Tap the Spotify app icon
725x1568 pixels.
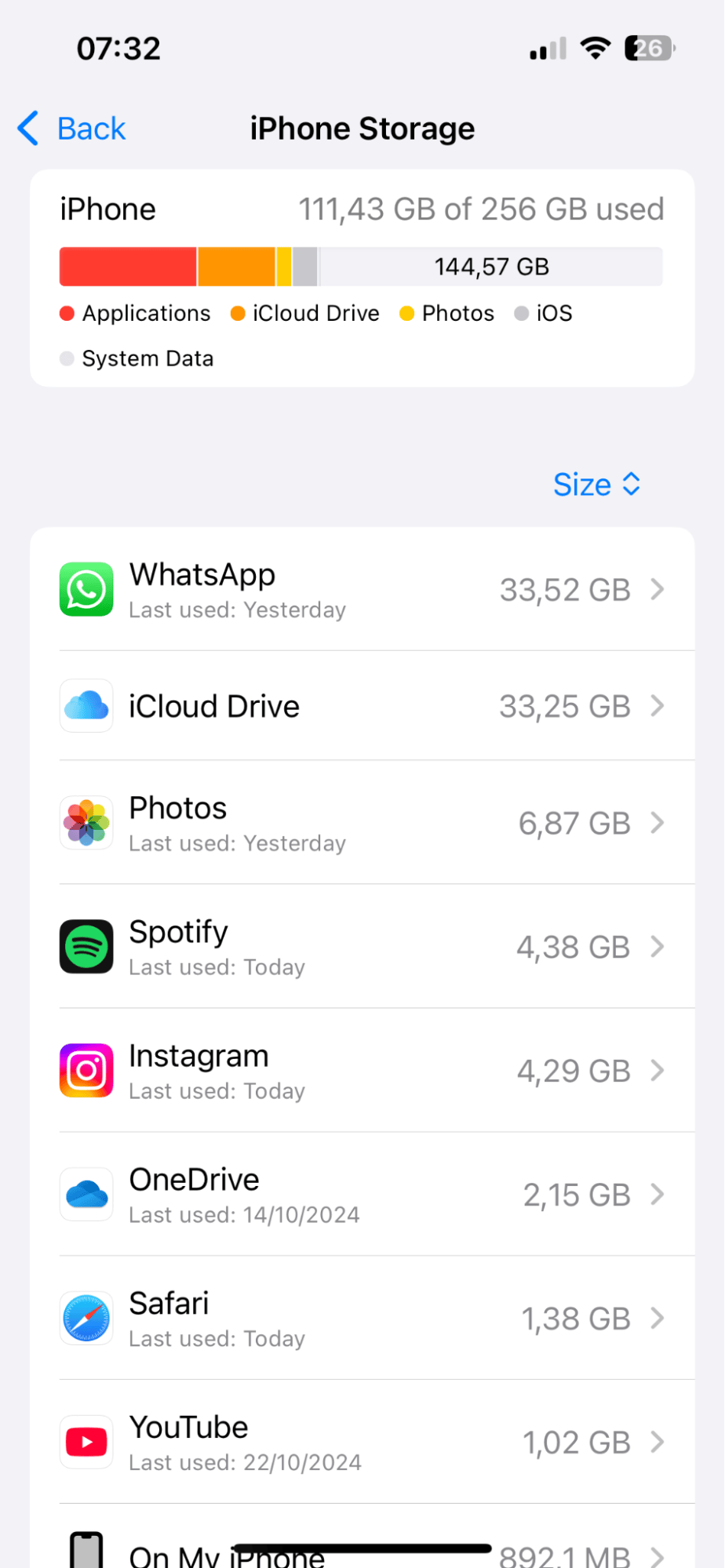point(86,946)
